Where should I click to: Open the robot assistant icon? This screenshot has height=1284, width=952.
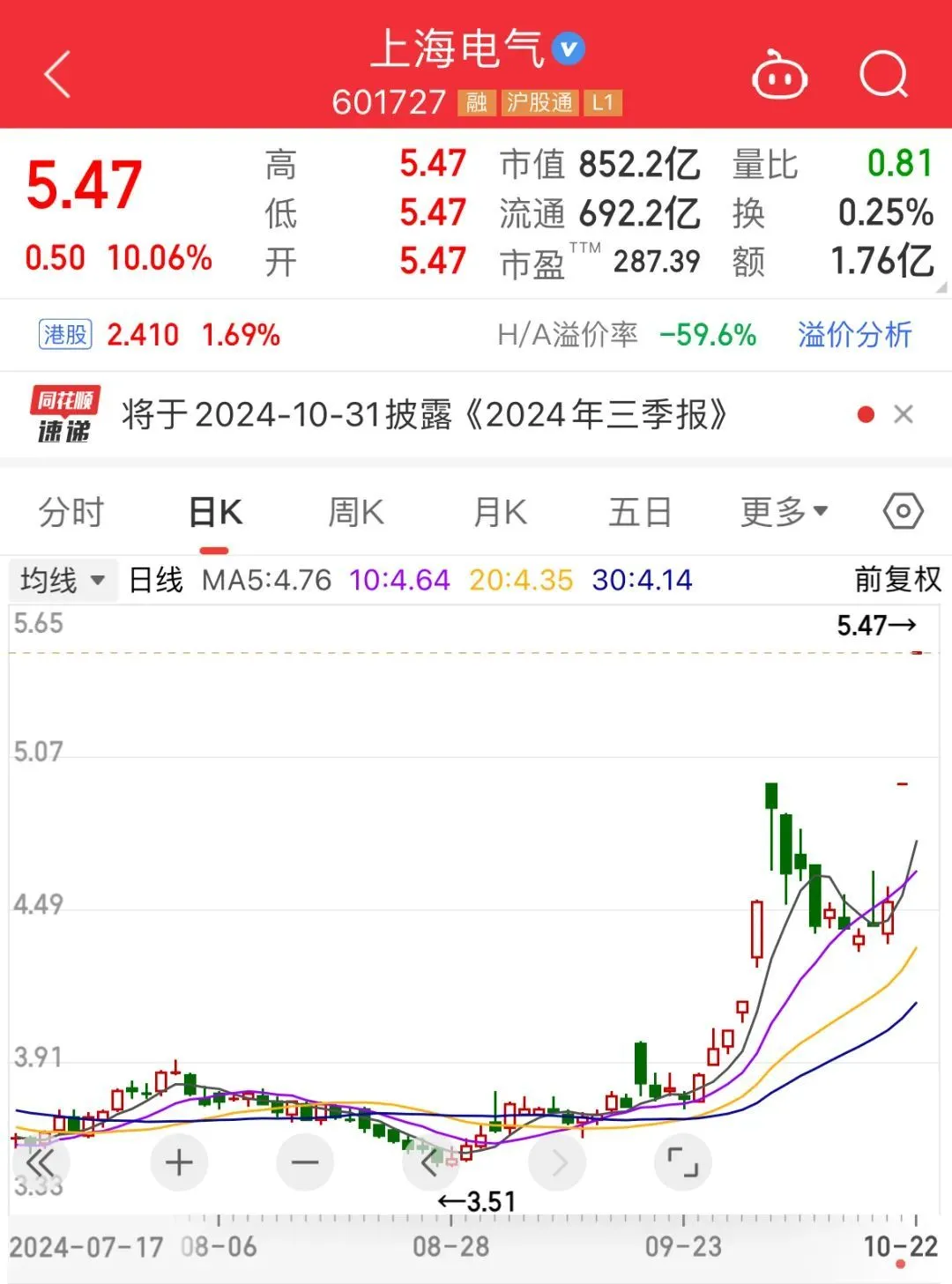pos(779,76)
